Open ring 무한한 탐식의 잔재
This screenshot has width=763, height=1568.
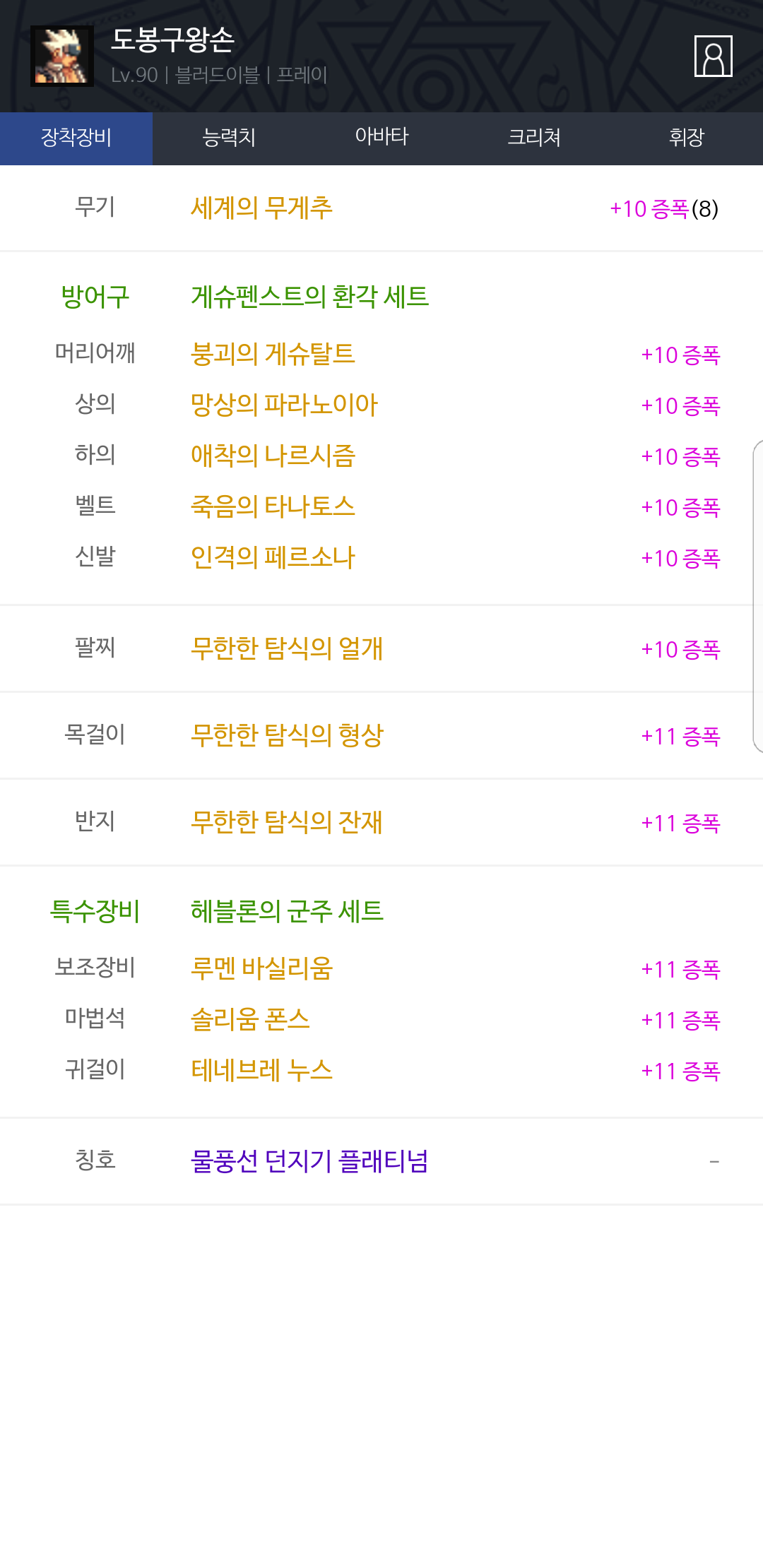coord(287,821)
